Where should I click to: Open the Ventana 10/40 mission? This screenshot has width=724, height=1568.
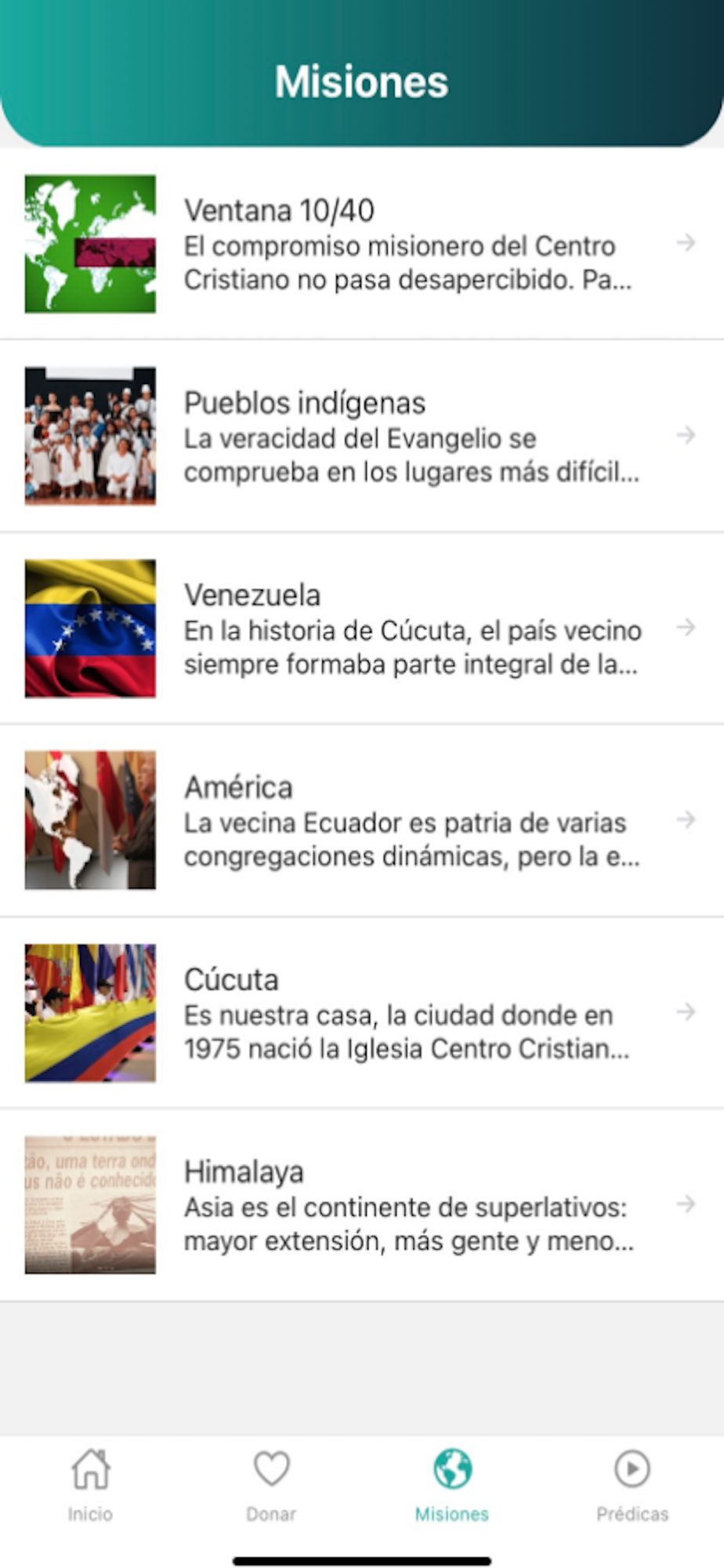(x=360, y=244)
